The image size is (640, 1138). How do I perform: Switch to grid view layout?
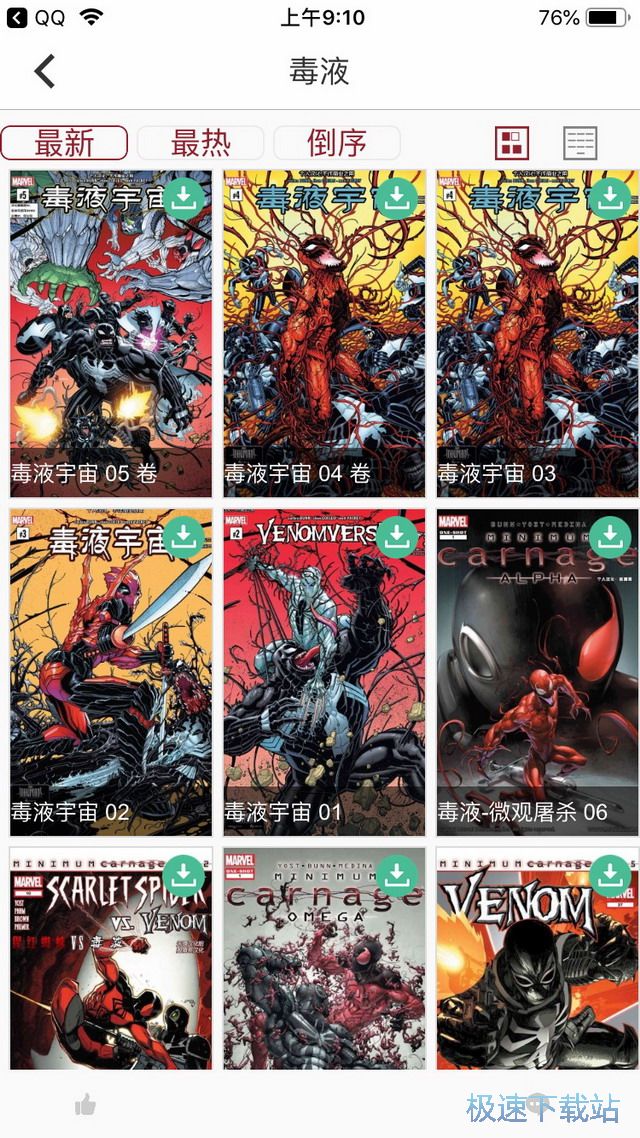click(x=512, y=144)
